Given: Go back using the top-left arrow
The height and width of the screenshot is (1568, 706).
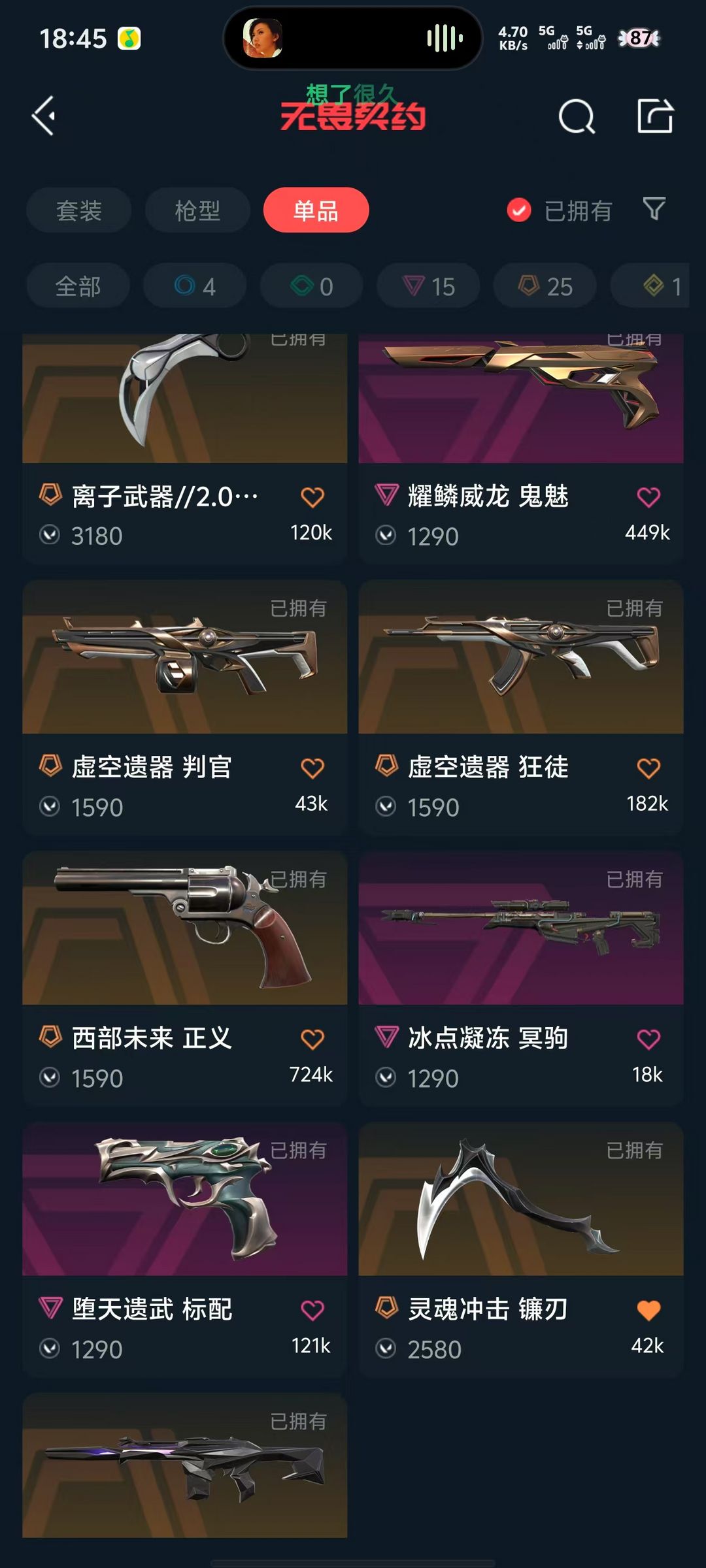Looking at the screenshot, I should (x=44, y=116).
